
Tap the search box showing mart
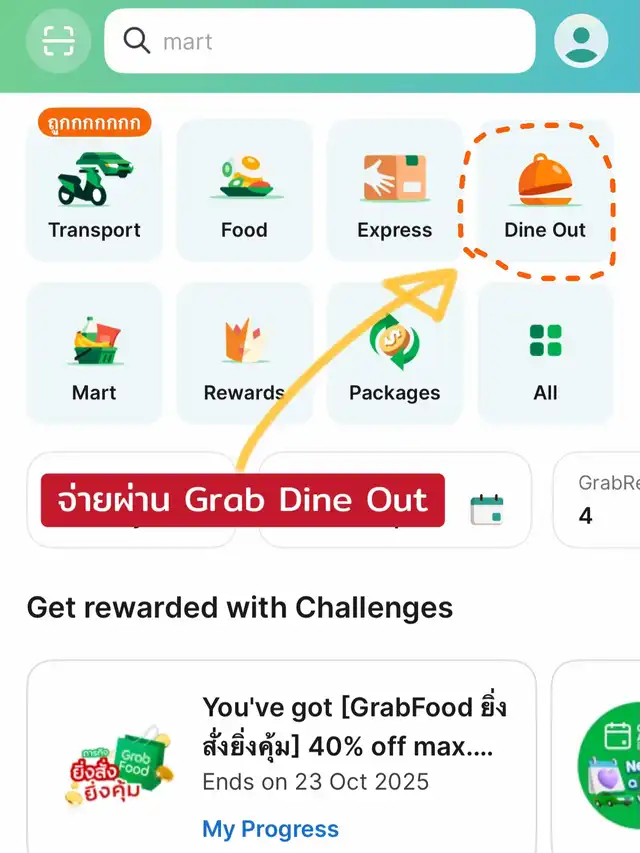pos(319,41)
